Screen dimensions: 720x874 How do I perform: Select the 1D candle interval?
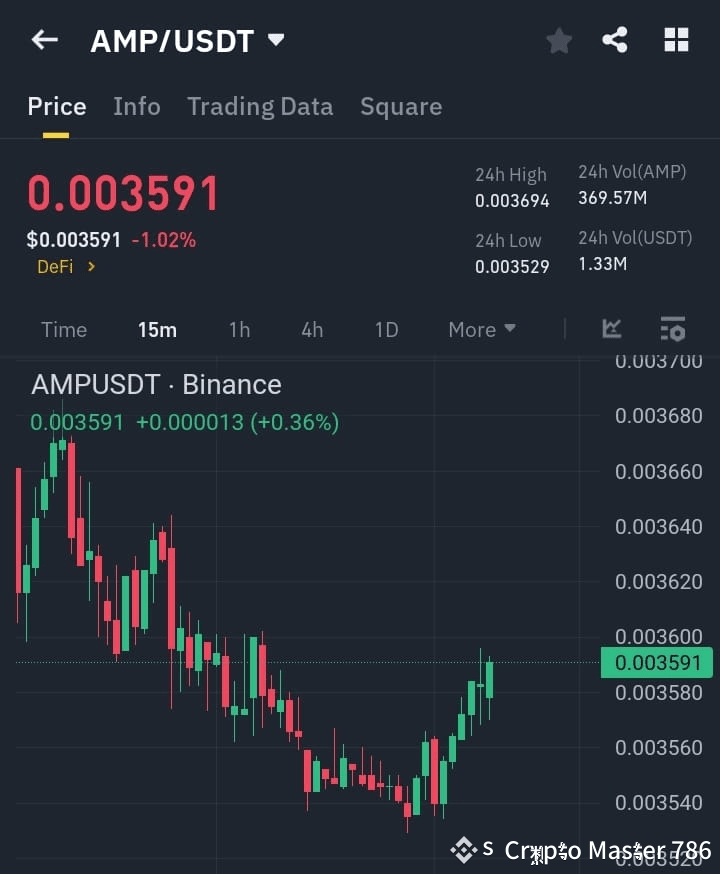[386, 329]
